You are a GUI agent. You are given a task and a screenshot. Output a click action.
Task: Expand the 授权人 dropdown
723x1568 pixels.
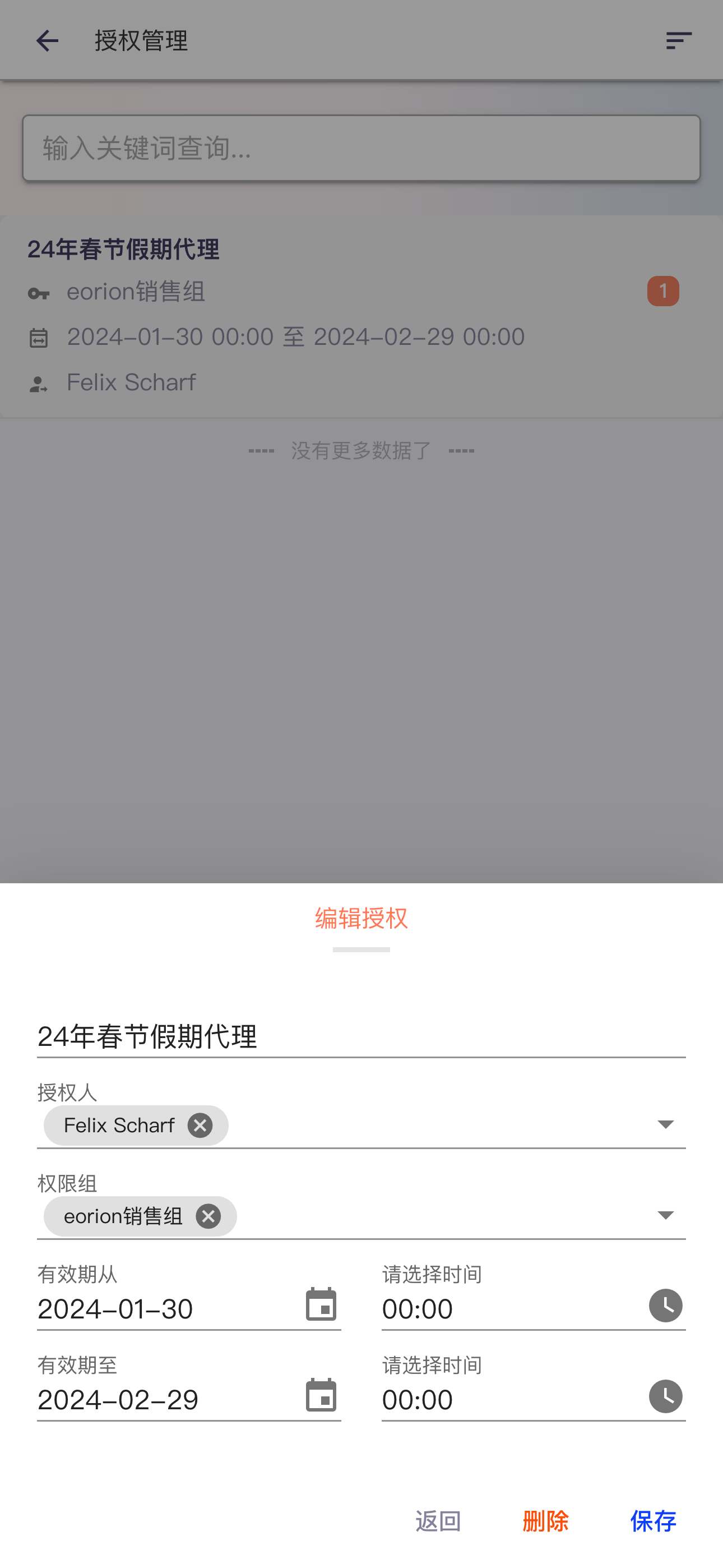(665, 1124)
